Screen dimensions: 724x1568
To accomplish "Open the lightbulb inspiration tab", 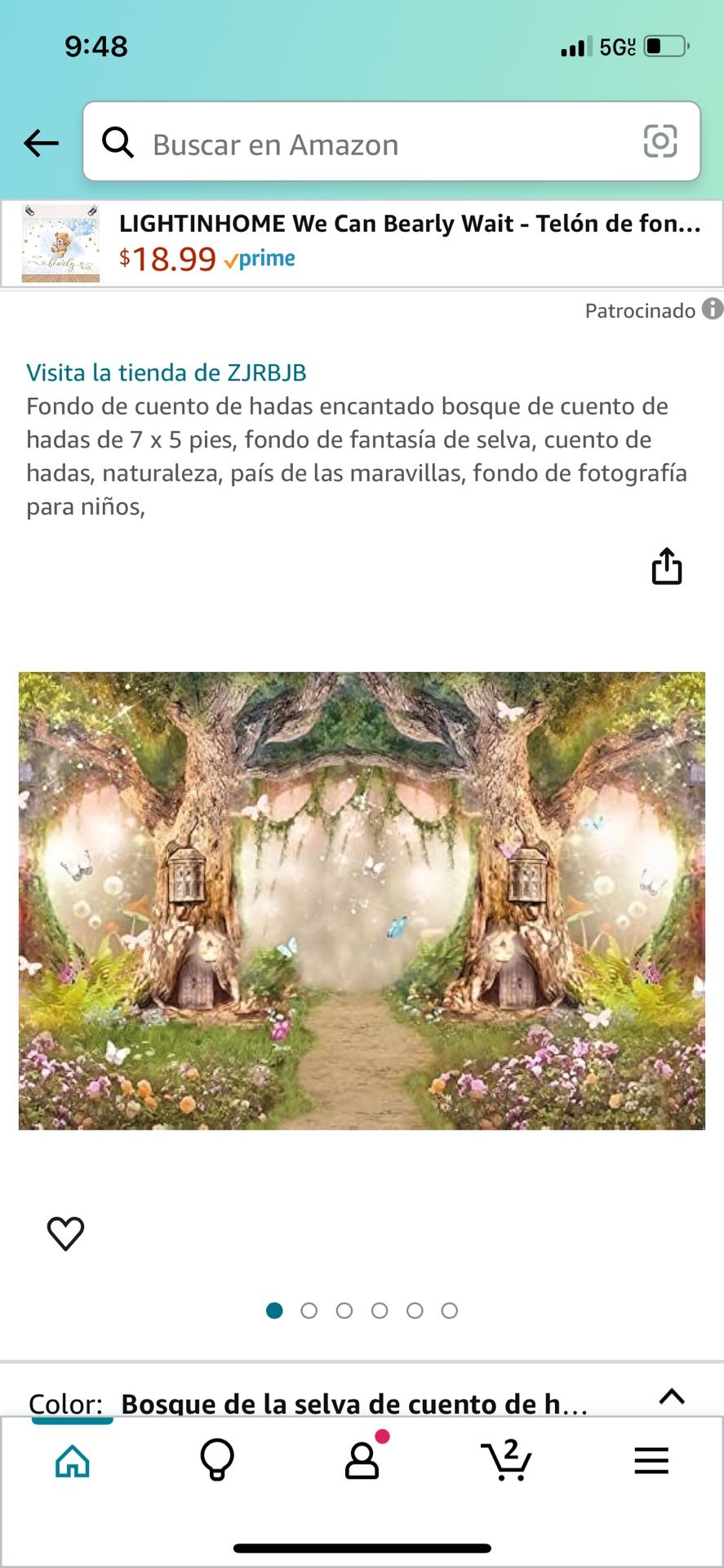I will point(217,1459).
